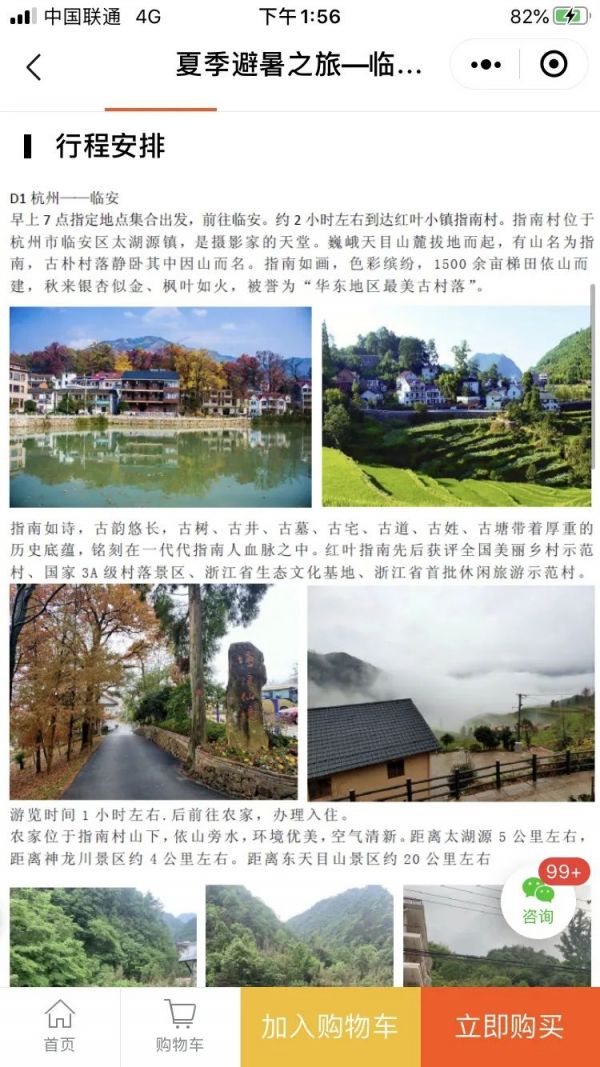Go back using the header arrow

click(34, 66)
